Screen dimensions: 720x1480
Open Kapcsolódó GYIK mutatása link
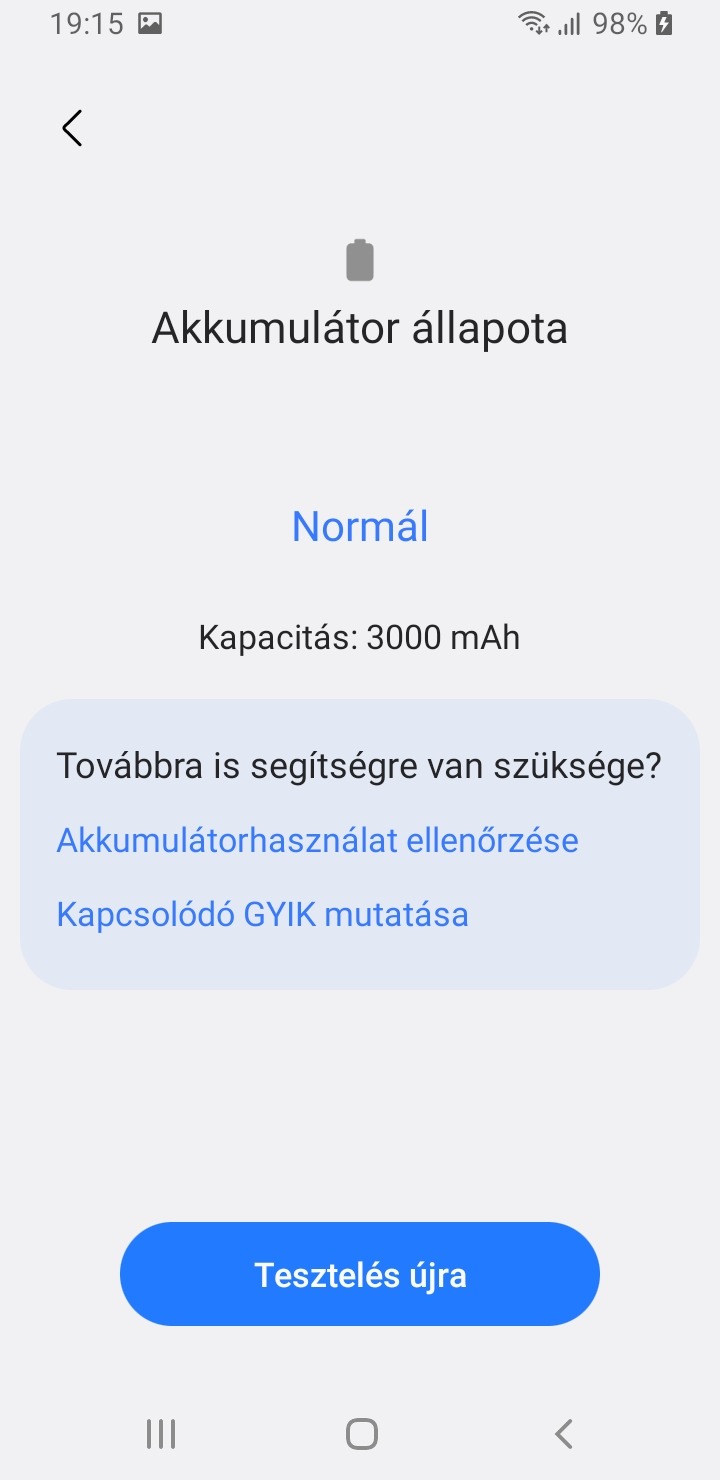[262, 914]
